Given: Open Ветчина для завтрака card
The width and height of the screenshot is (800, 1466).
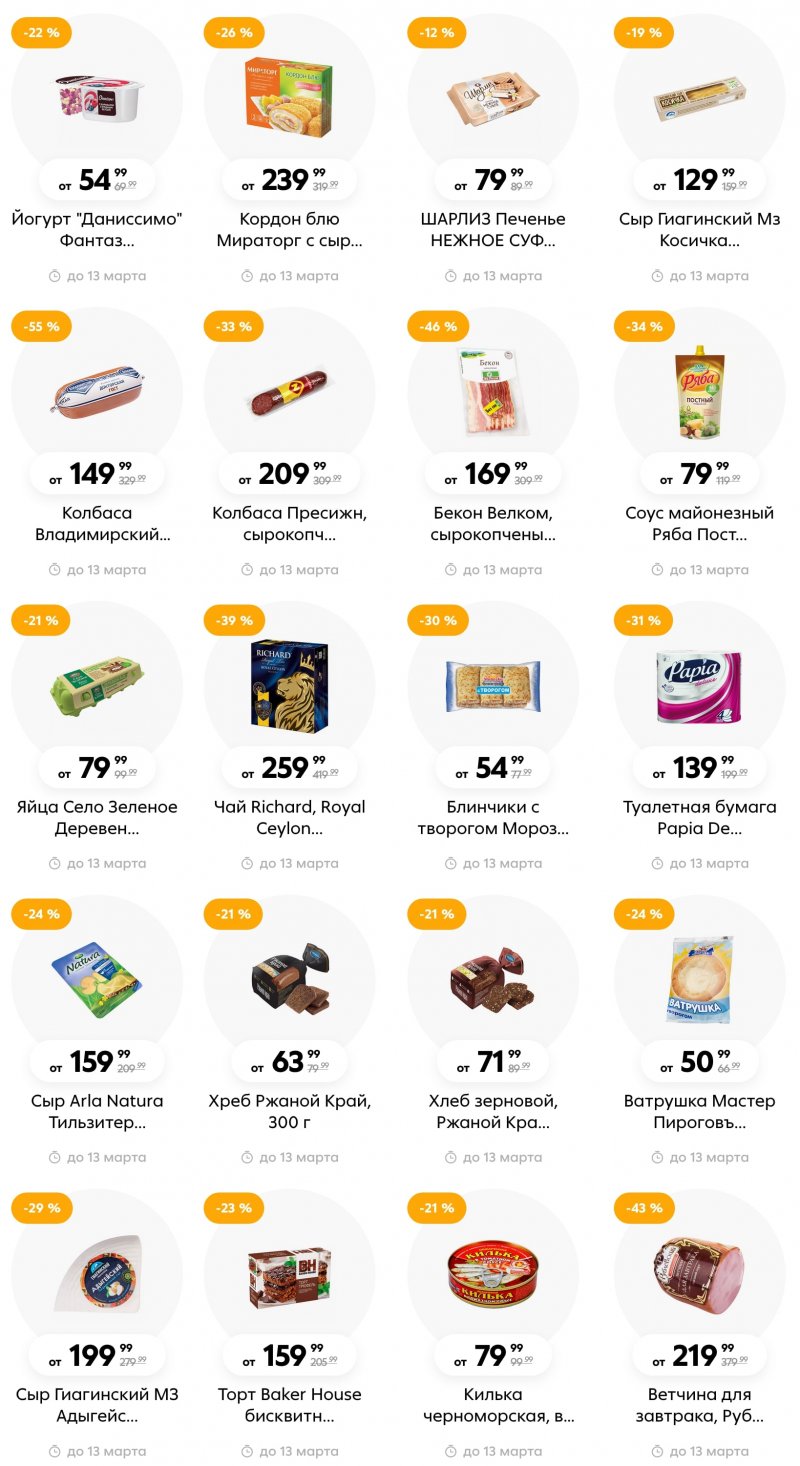Looking at the screenshot, I should pos(699,1276).
